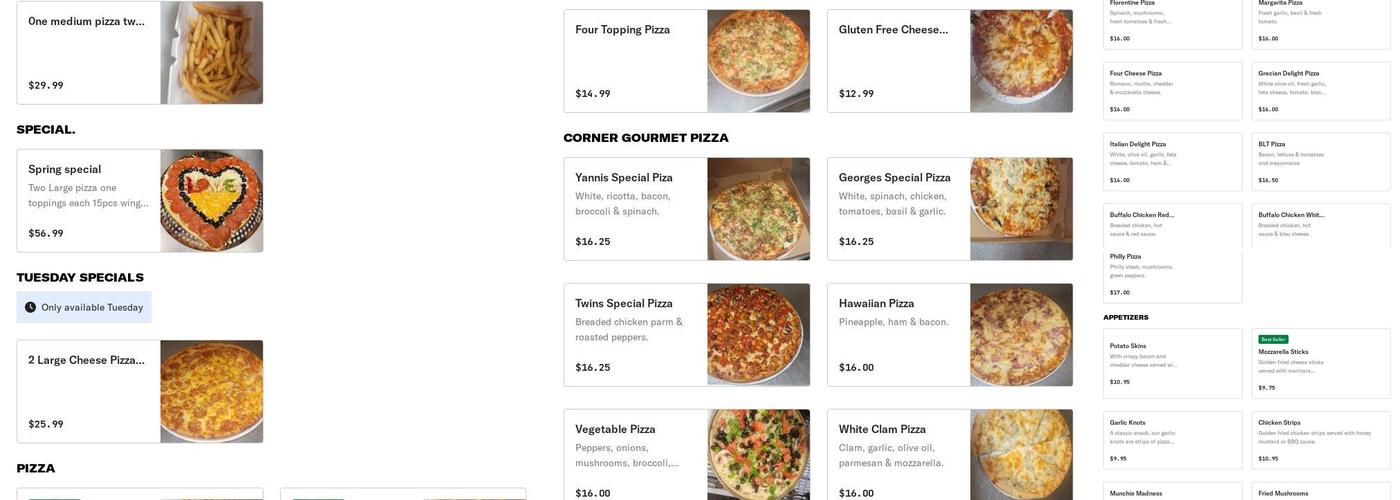1400x500 pixels.
Task: Open the BLT Pizza card
Action: tap(1320, 162)
